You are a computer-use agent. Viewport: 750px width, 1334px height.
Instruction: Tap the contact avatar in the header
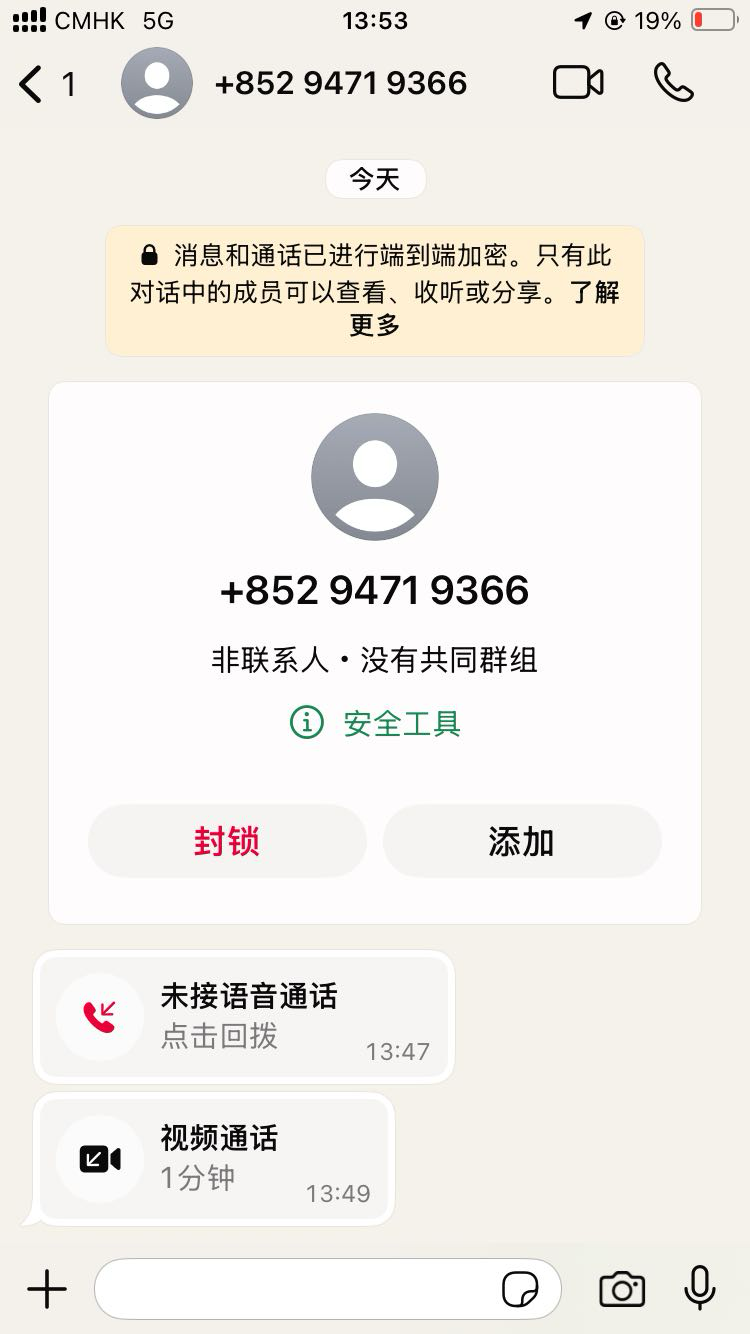(156, 84)
